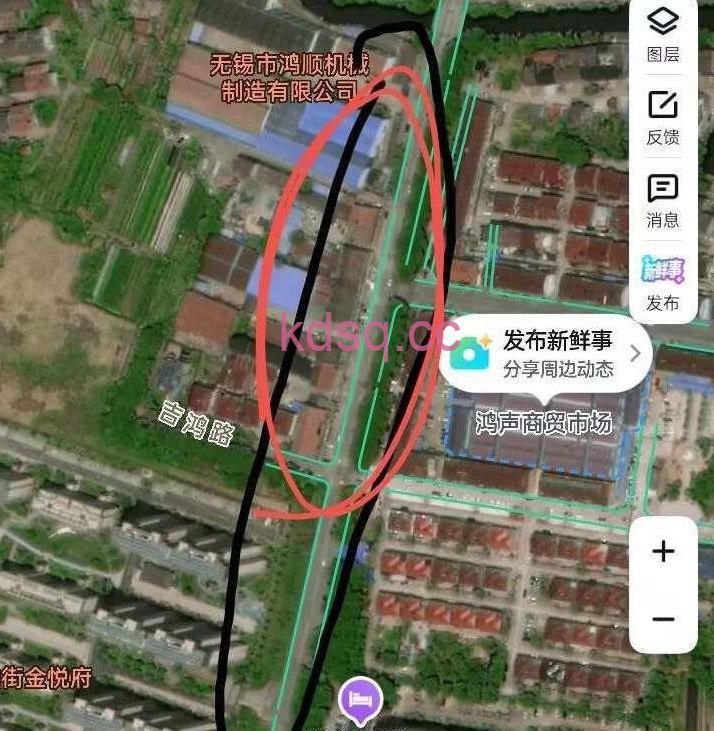714x731 pixels.
Task: Open the feedback (反馈) option
Action: (x=663, y=116)
